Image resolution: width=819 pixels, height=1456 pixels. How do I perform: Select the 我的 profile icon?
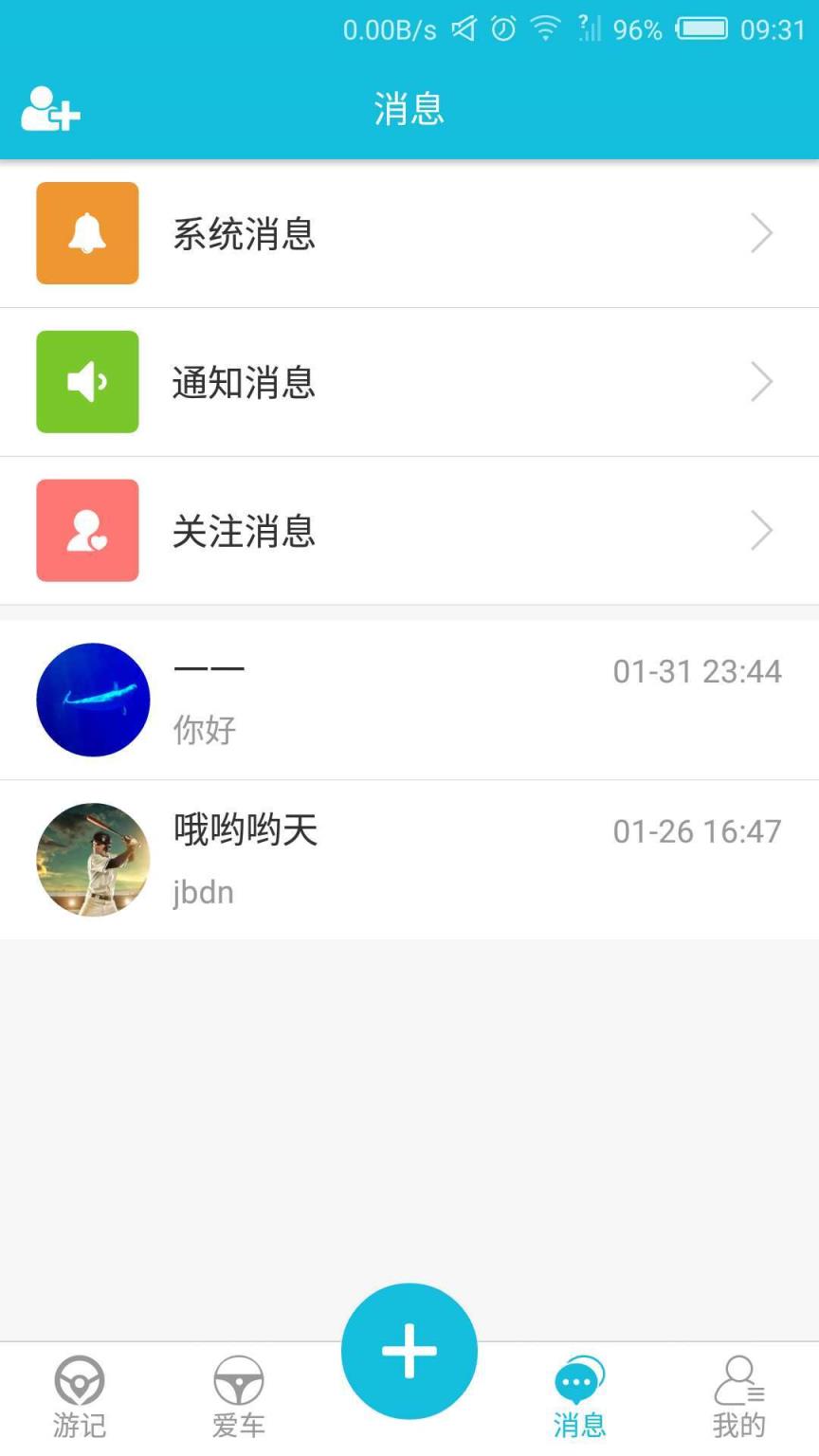pos(738,1383)
